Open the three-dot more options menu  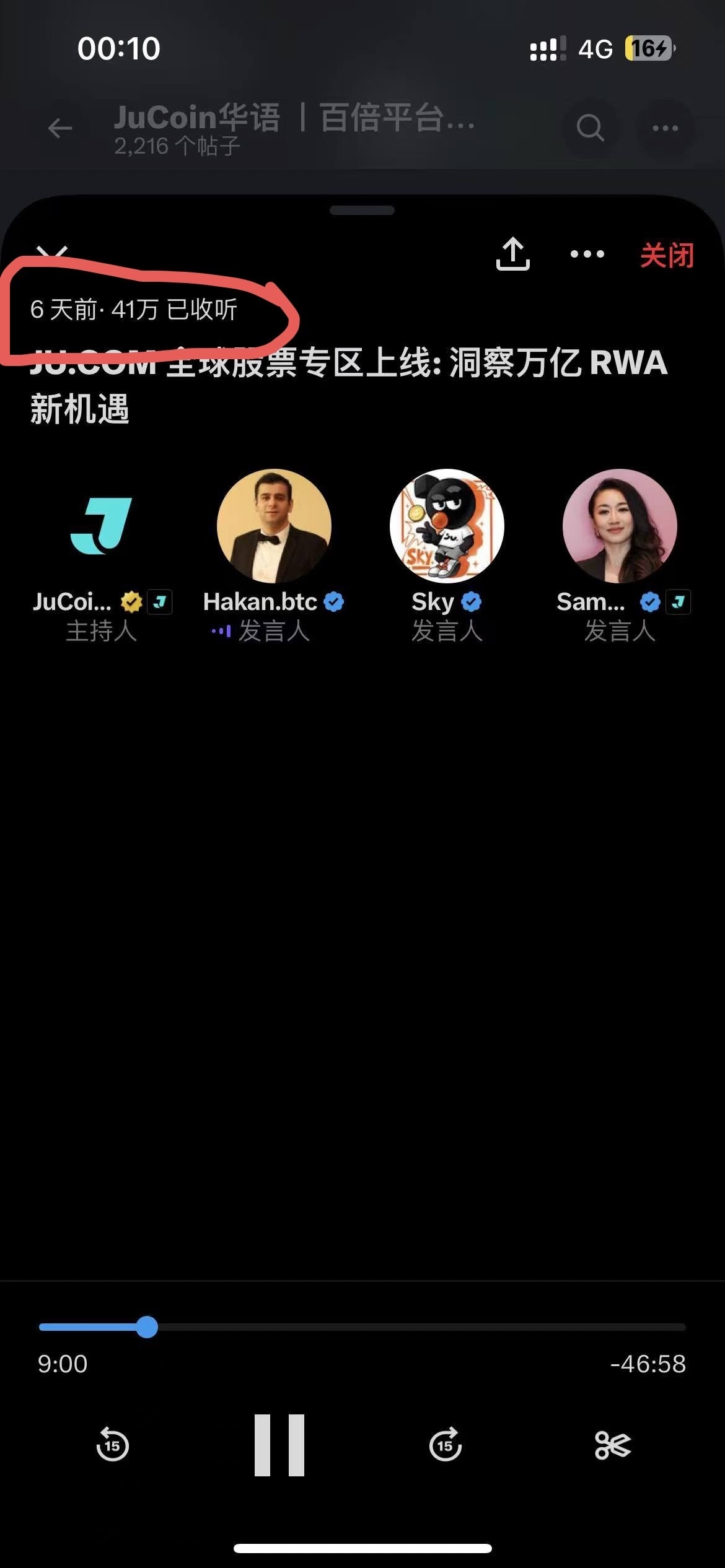(586, 254)
